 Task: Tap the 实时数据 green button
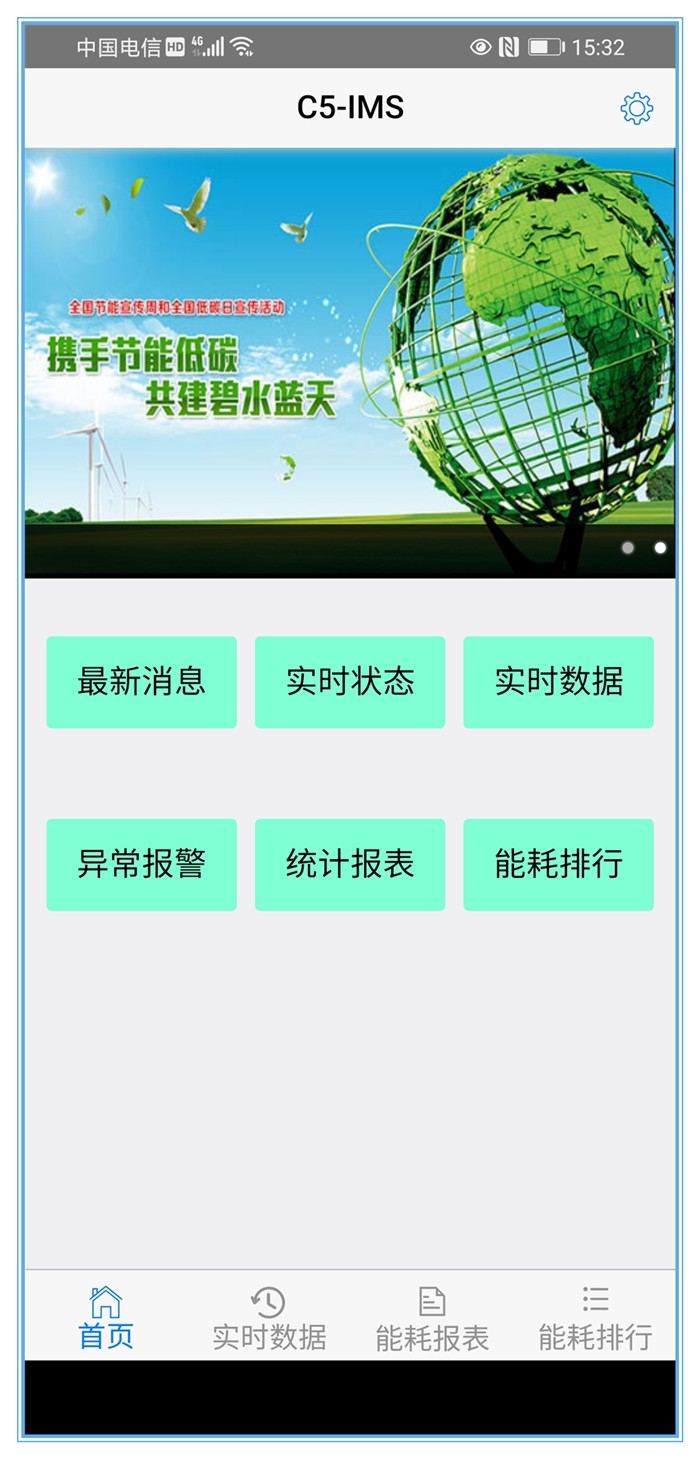pyautogui.click(x=558, y=682)
